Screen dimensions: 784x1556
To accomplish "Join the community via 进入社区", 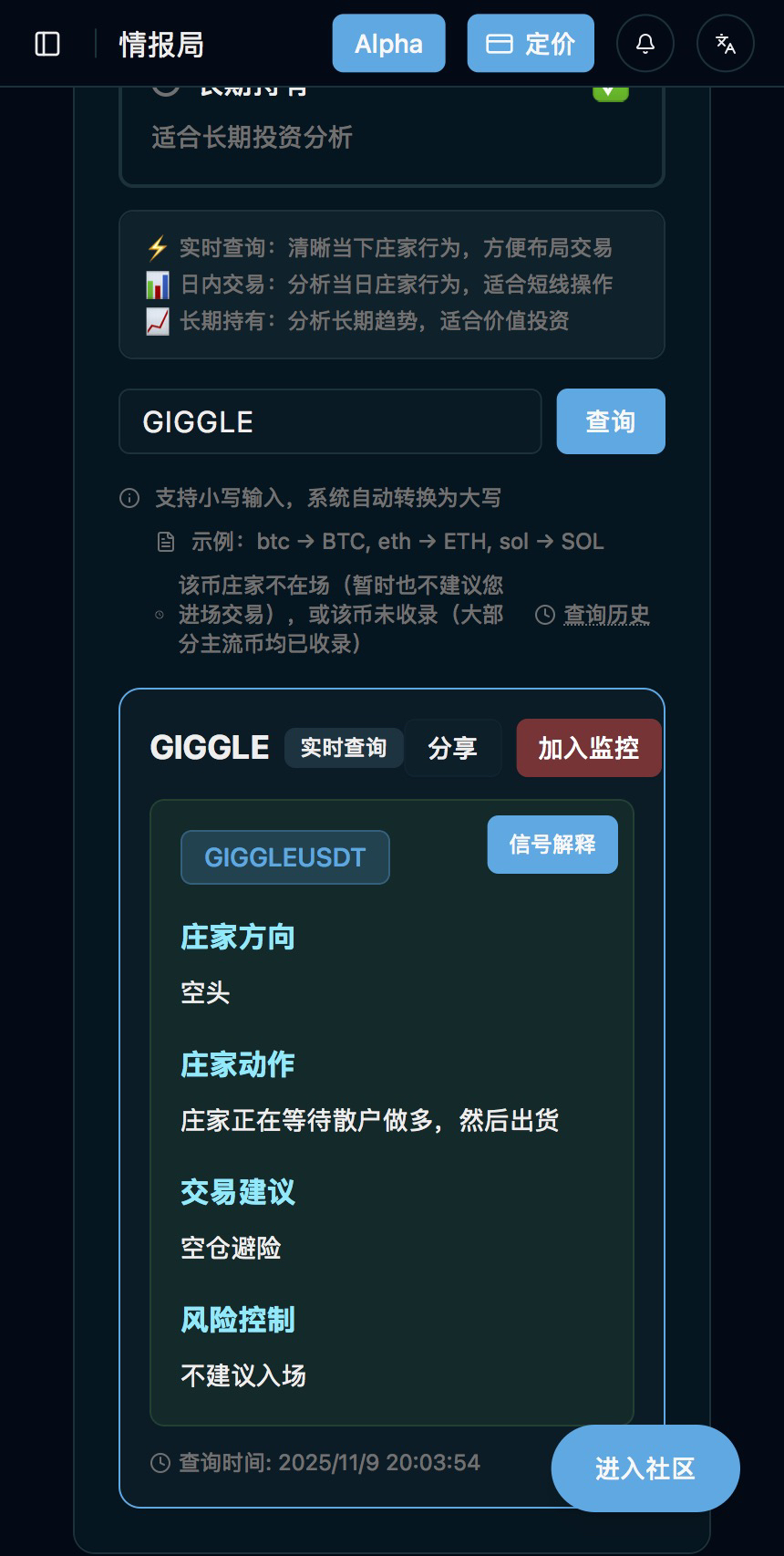I will tap(645, 1468).
